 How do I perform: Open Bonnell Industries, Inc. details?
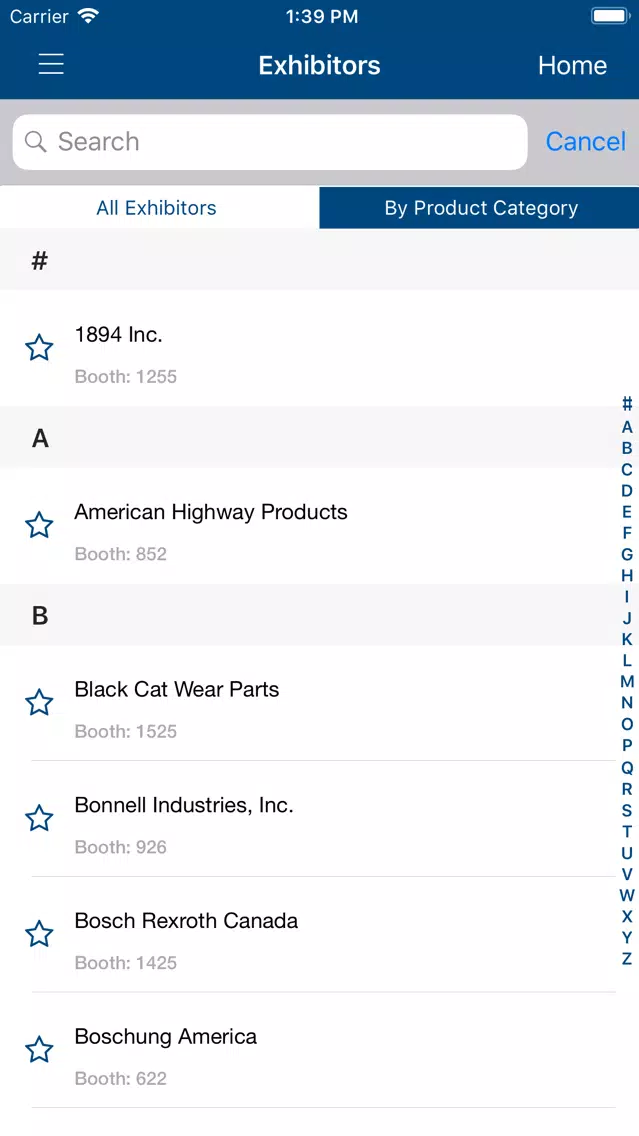click(320, 819)
